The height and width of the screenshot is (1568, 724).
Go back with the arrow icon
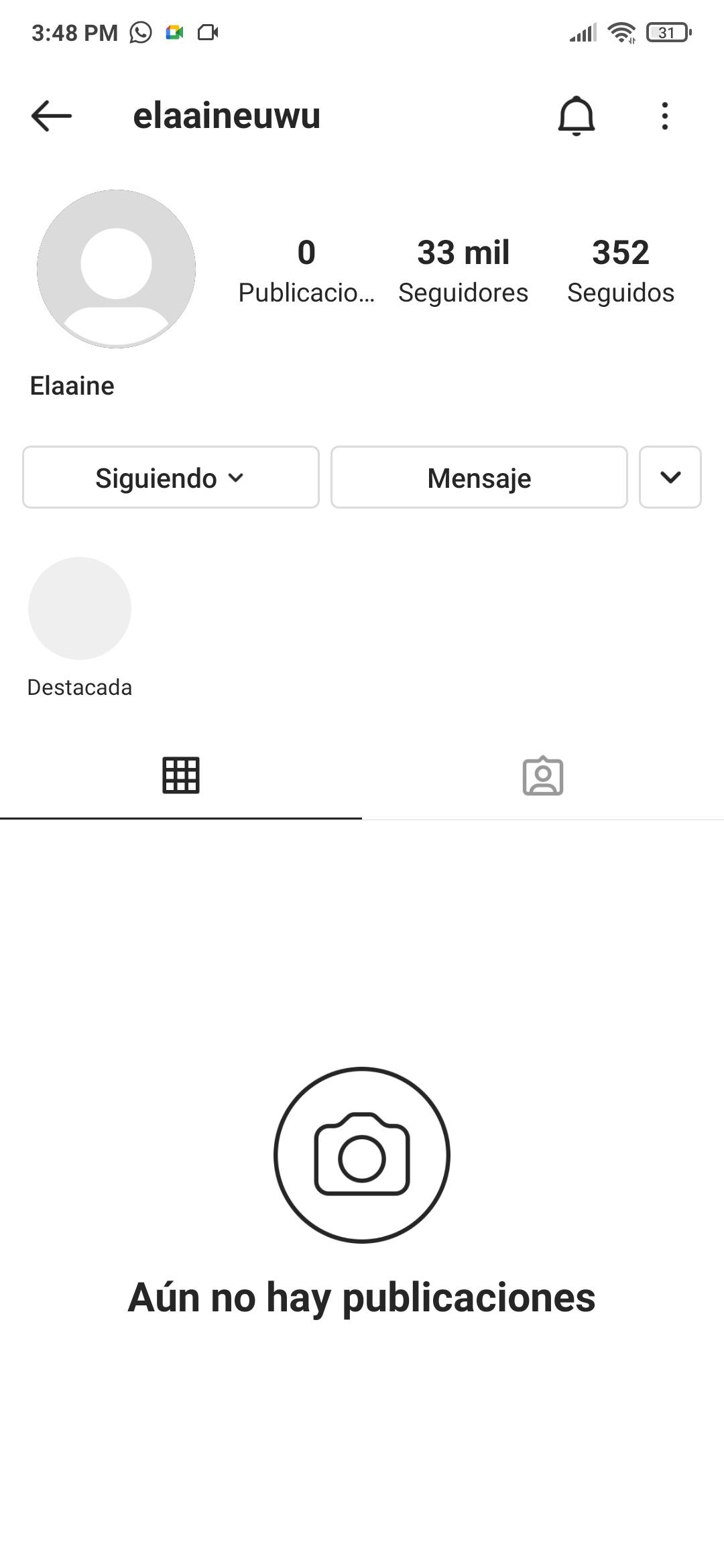coord(50,115)
